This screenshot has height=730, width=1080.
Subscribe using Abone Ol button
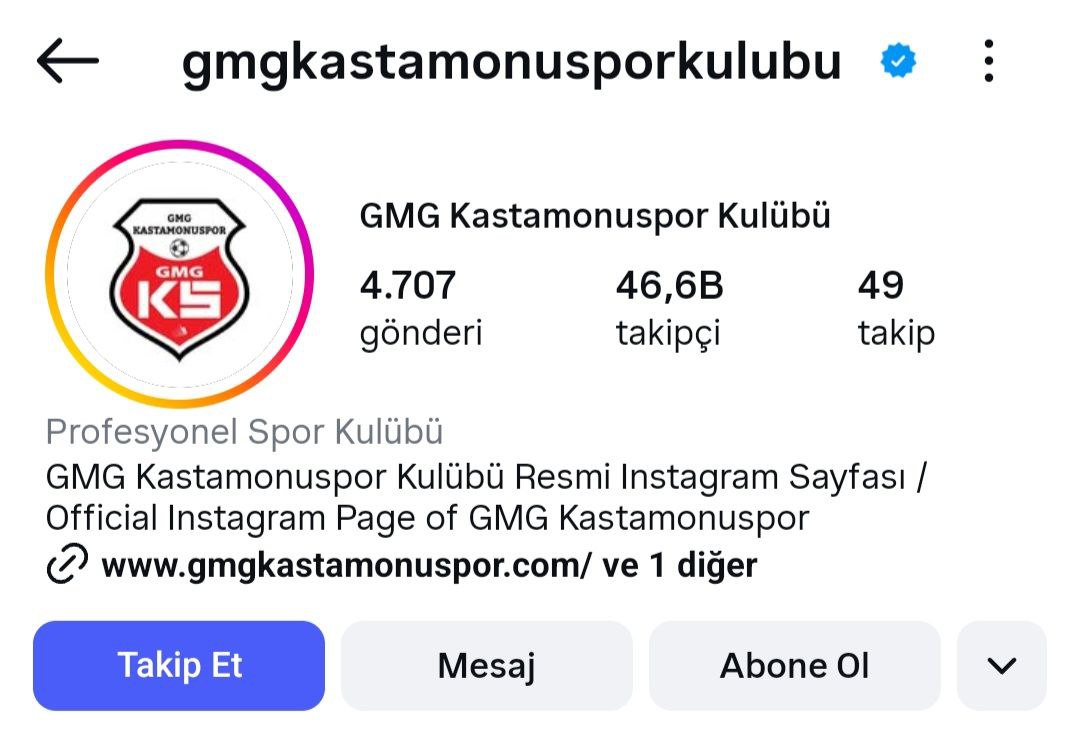point(794,666)
